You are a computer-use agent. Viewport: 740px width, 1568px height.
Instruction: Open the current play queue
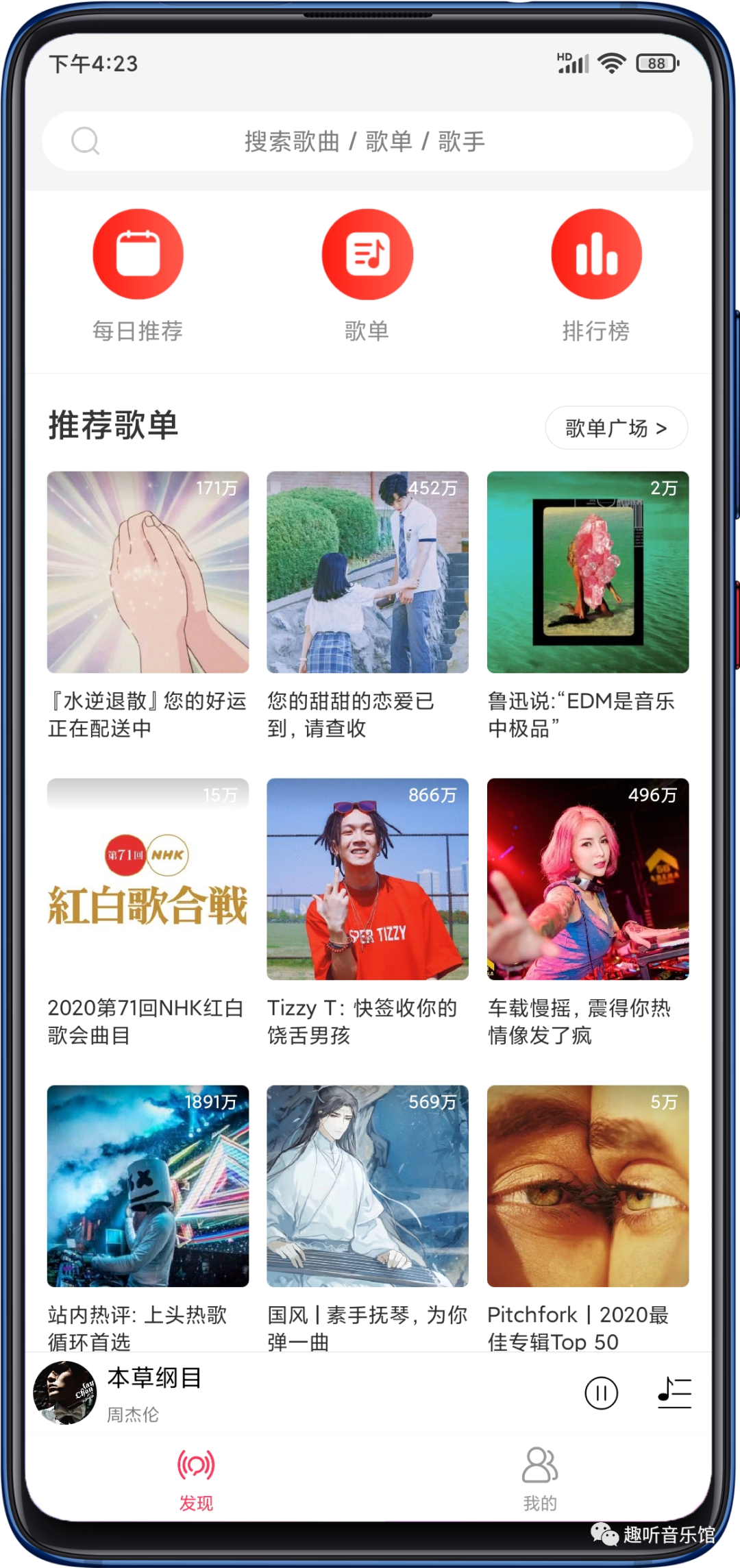pos(674,1393)
